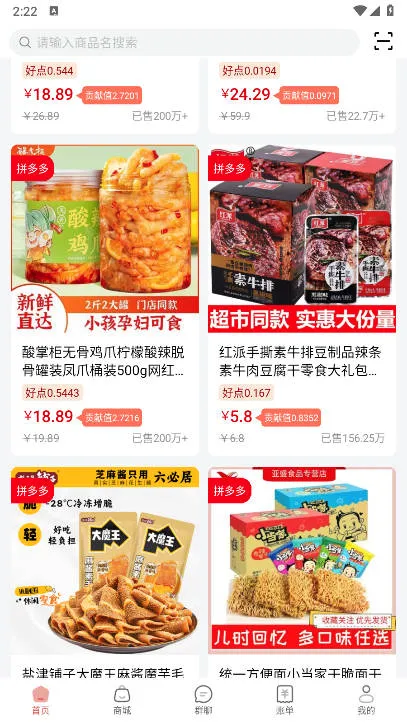
Task: Open the 酸掌柜无骨鸡爪 product card
Action: coord(105,300)
